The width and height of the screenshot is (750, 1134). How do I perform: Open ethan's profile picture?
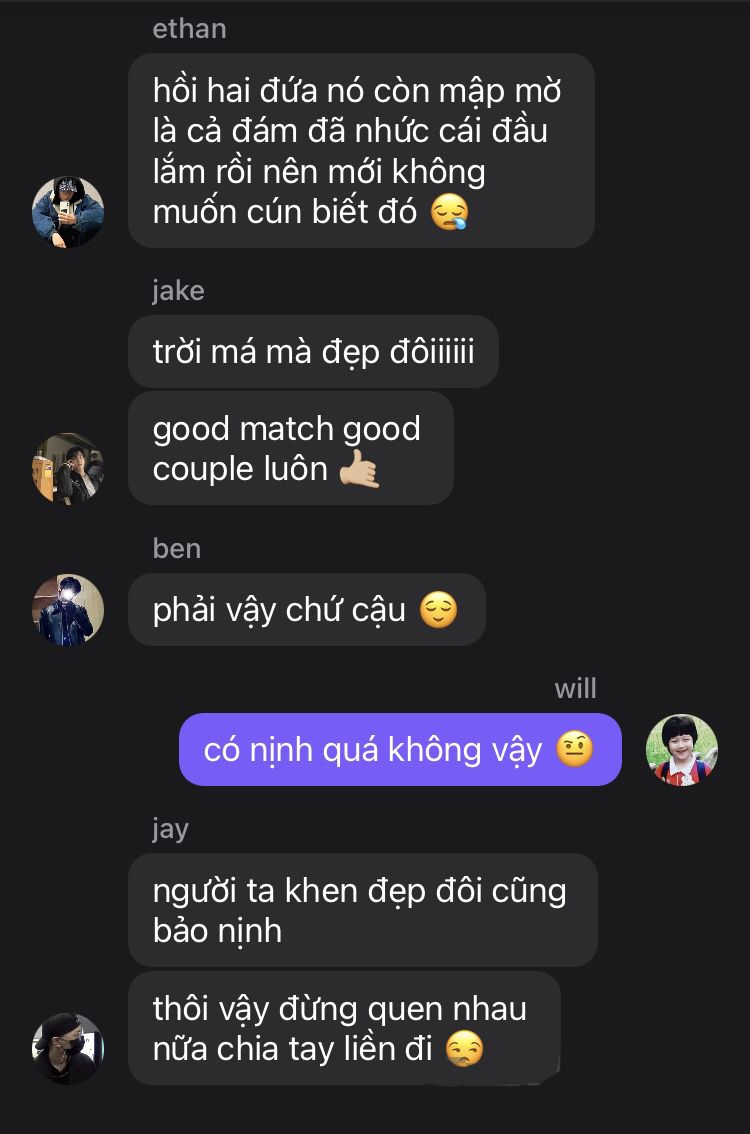(x=68, y=212)
